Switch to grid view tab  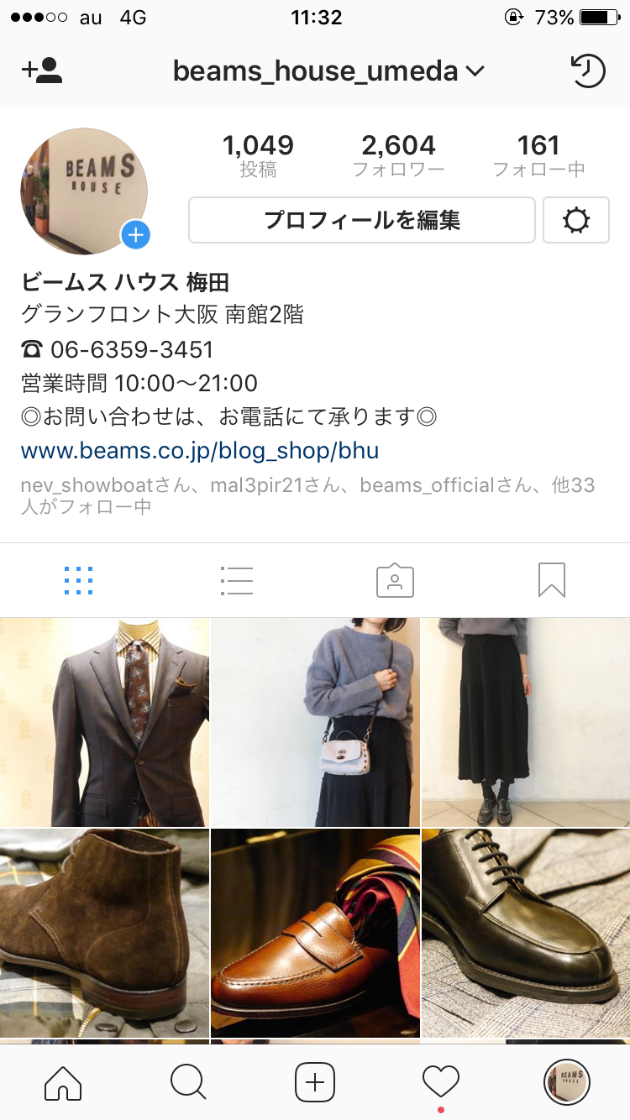pos(78,580)
